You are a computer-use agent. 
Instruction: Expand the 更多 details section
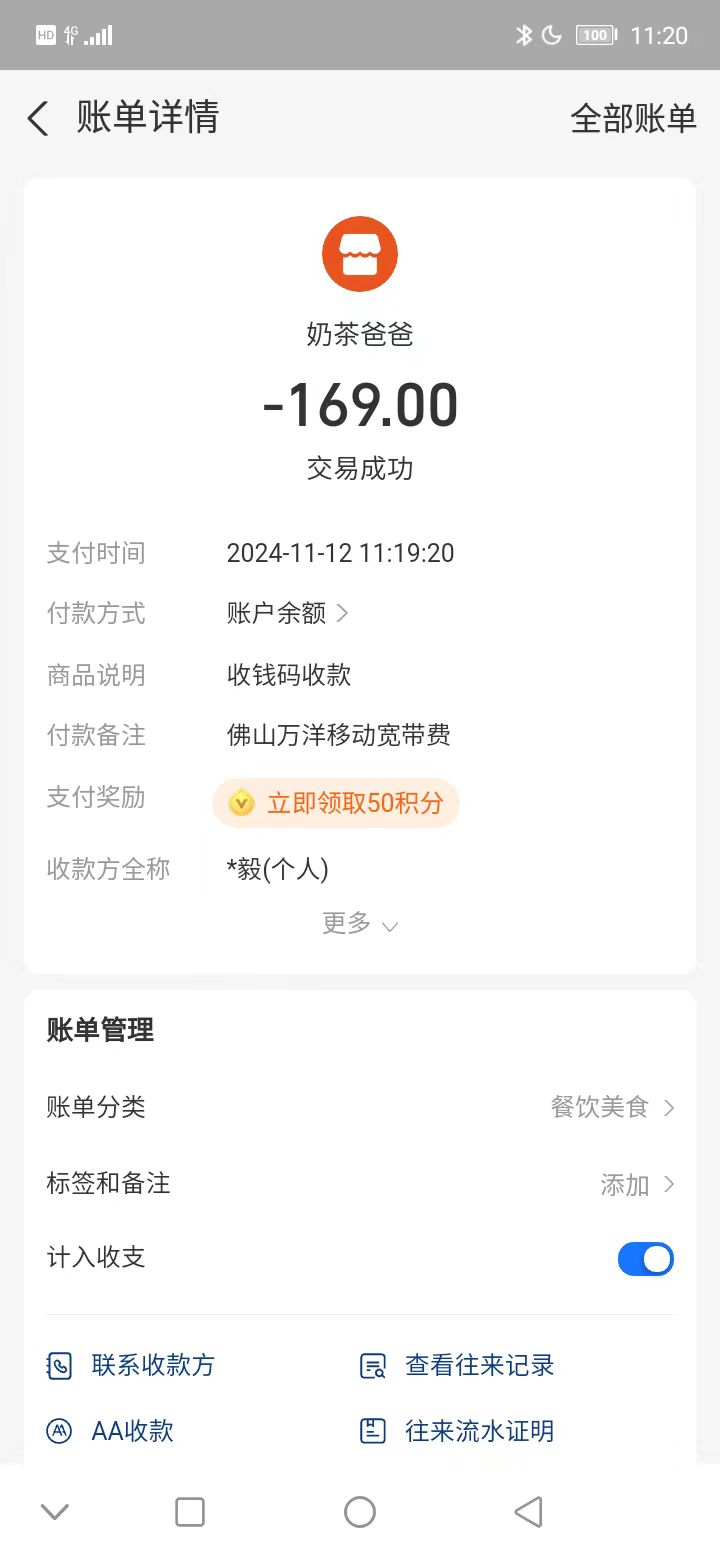359,924
